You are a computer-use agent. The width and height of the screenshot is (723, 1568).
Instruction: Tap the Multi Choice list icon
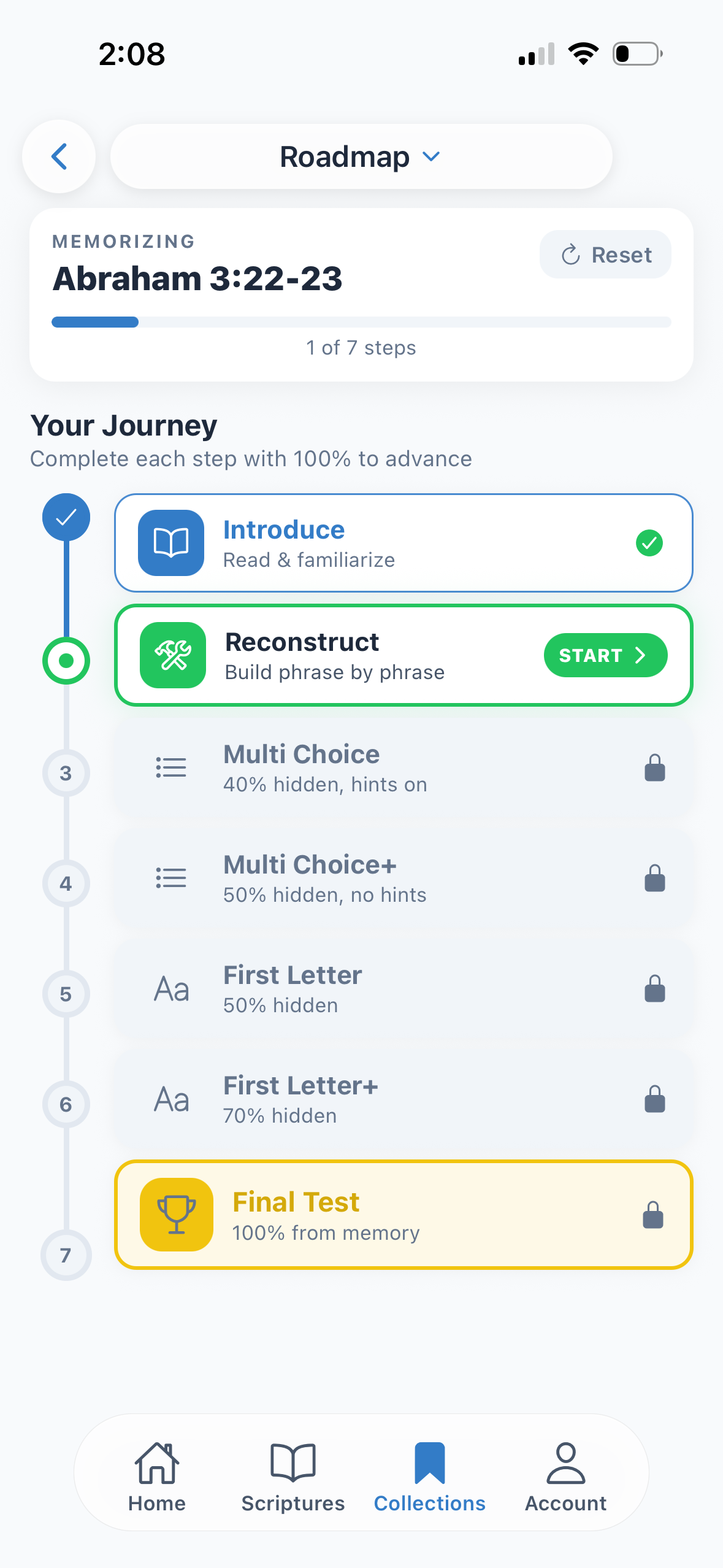(170, 766)
